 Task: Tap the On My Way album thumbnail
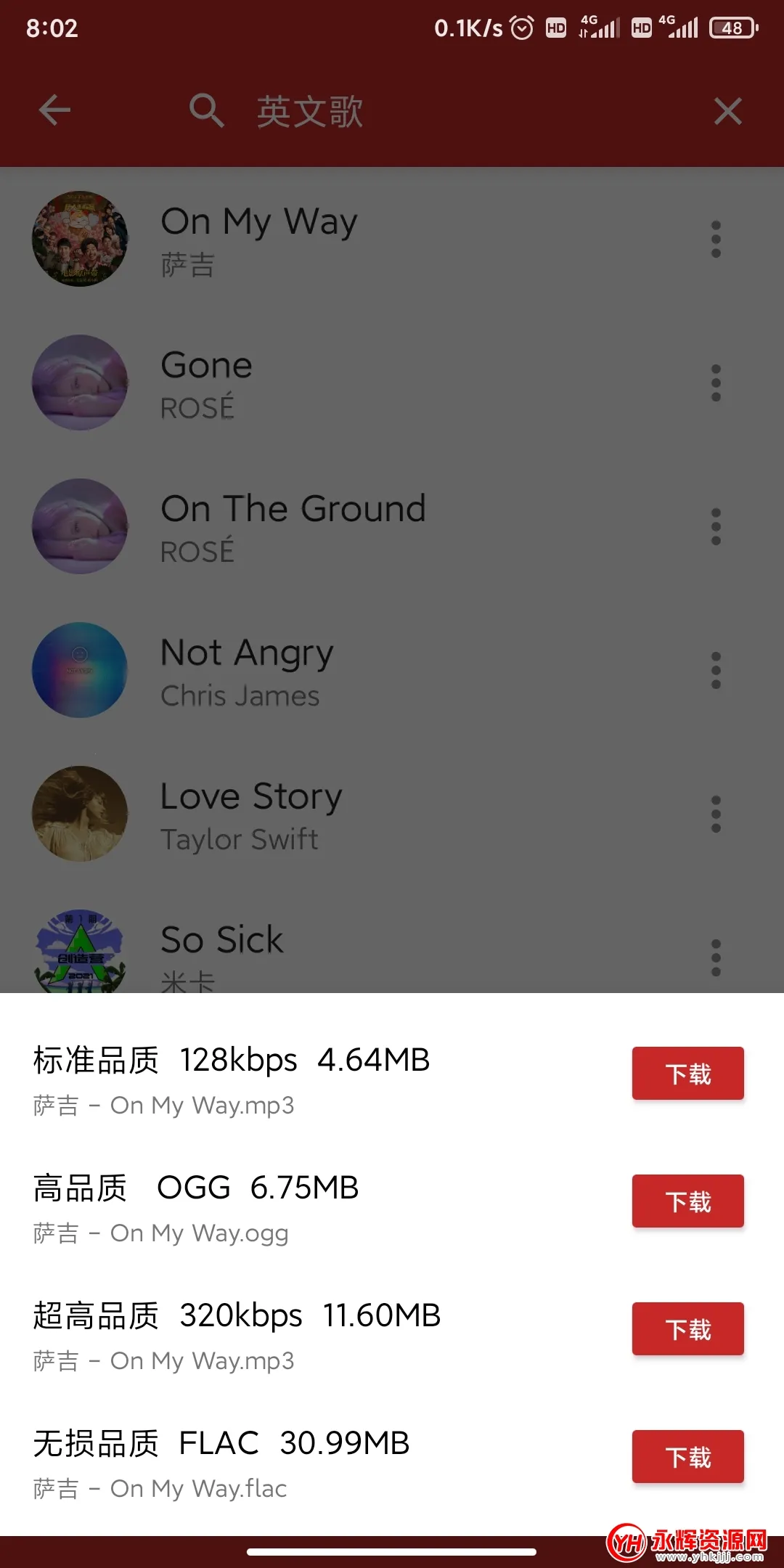(x=80, y=240)
